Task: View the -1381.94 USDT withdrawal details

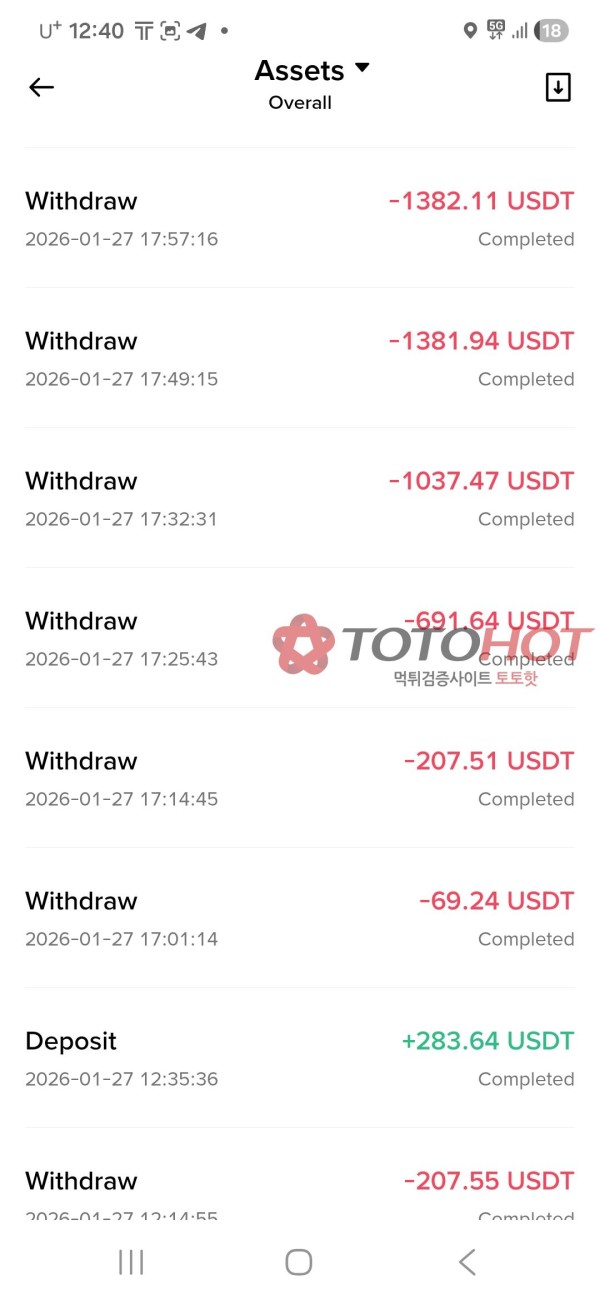Action: click(300, 359)
